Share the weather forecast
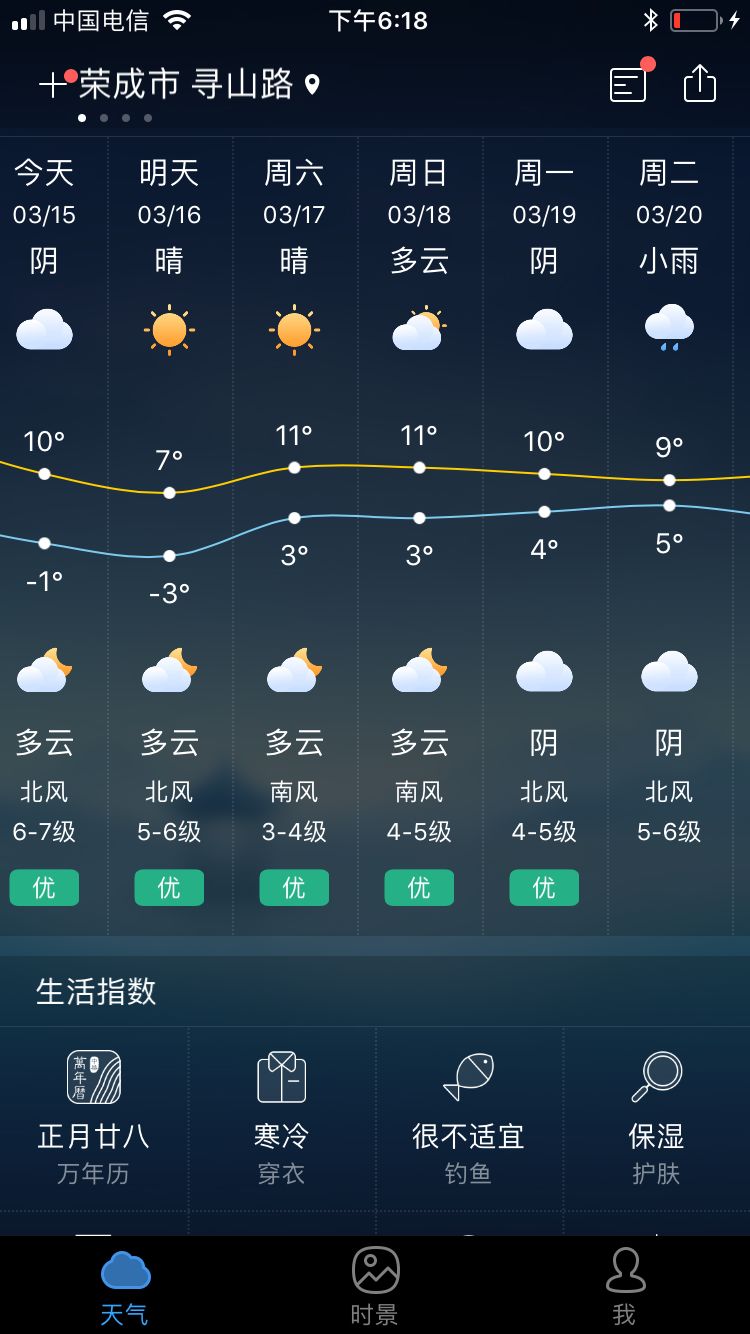 (700, 83)
